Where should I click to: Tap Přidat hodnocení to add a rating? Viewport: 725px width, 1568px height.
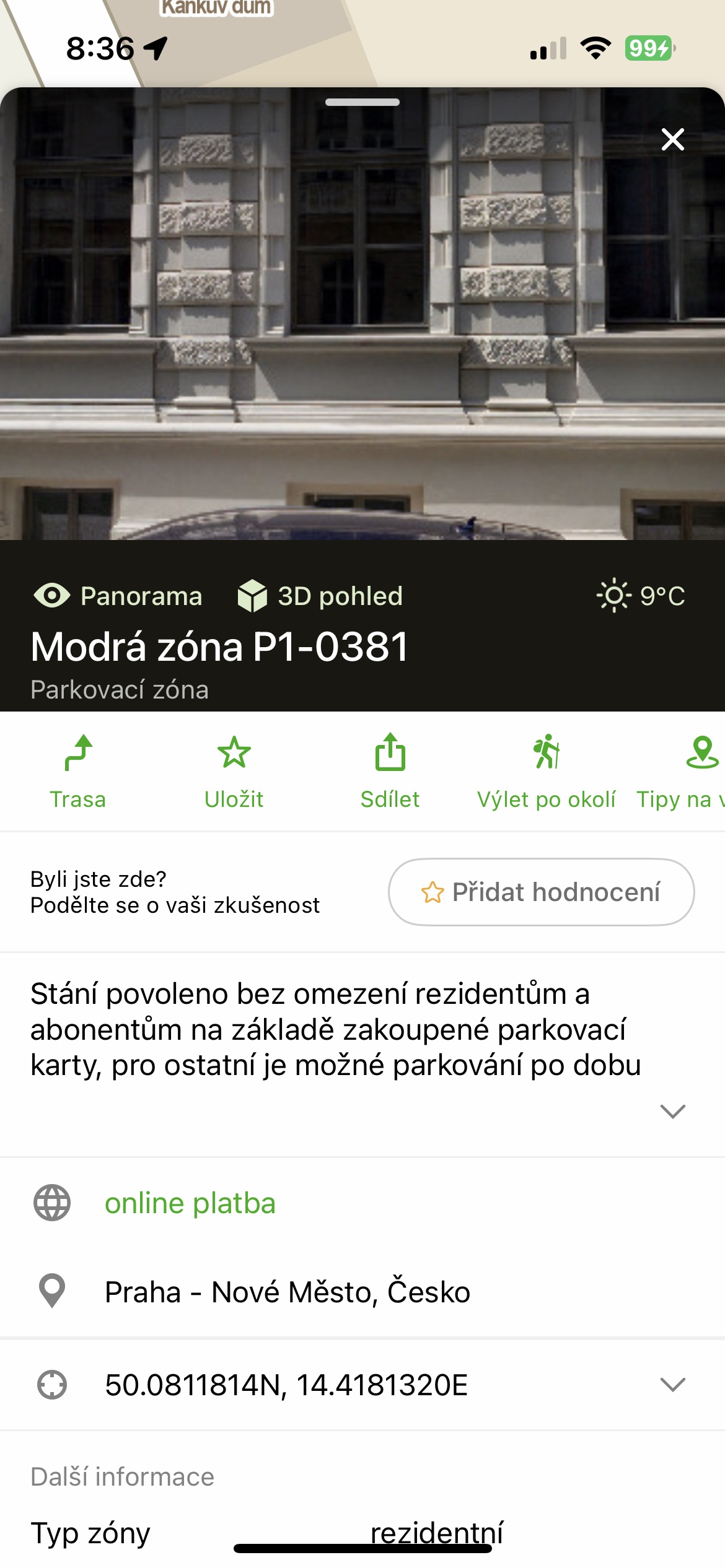(541, 892)
